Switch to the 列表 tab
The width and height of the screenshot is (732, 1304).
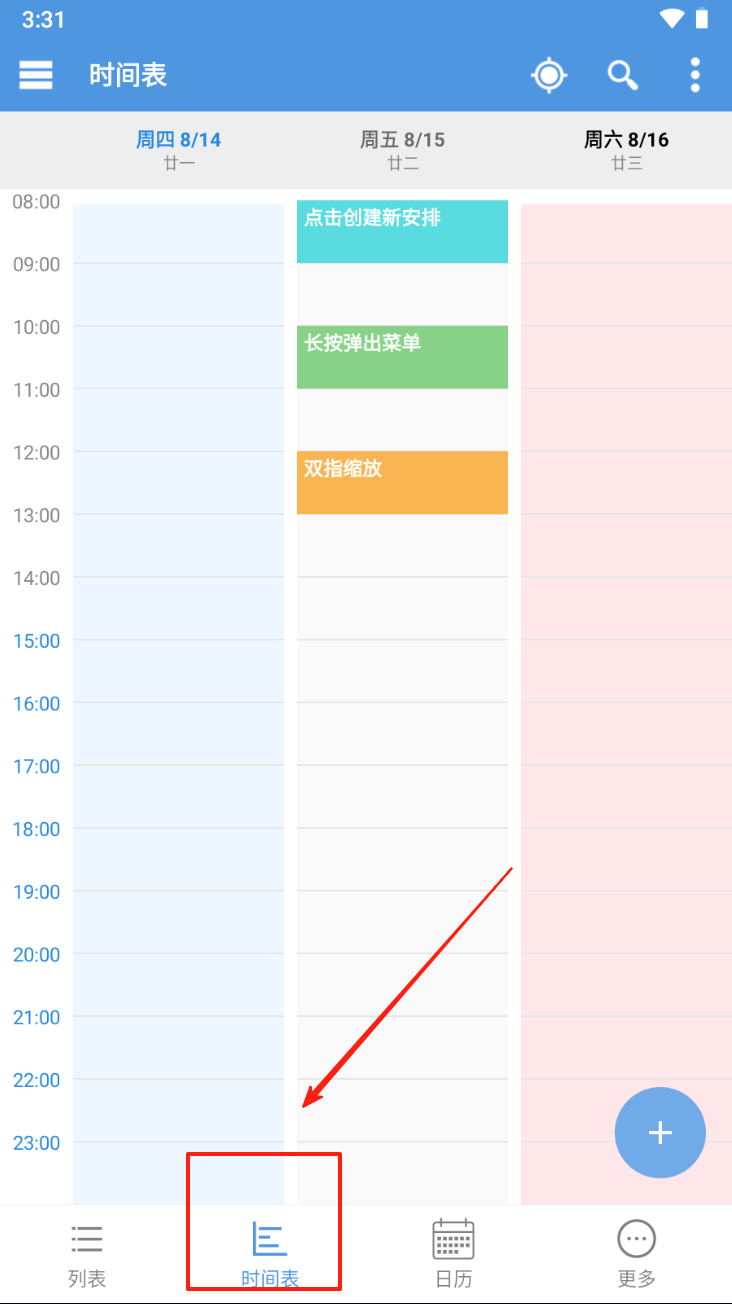[x=87, y=1254]
